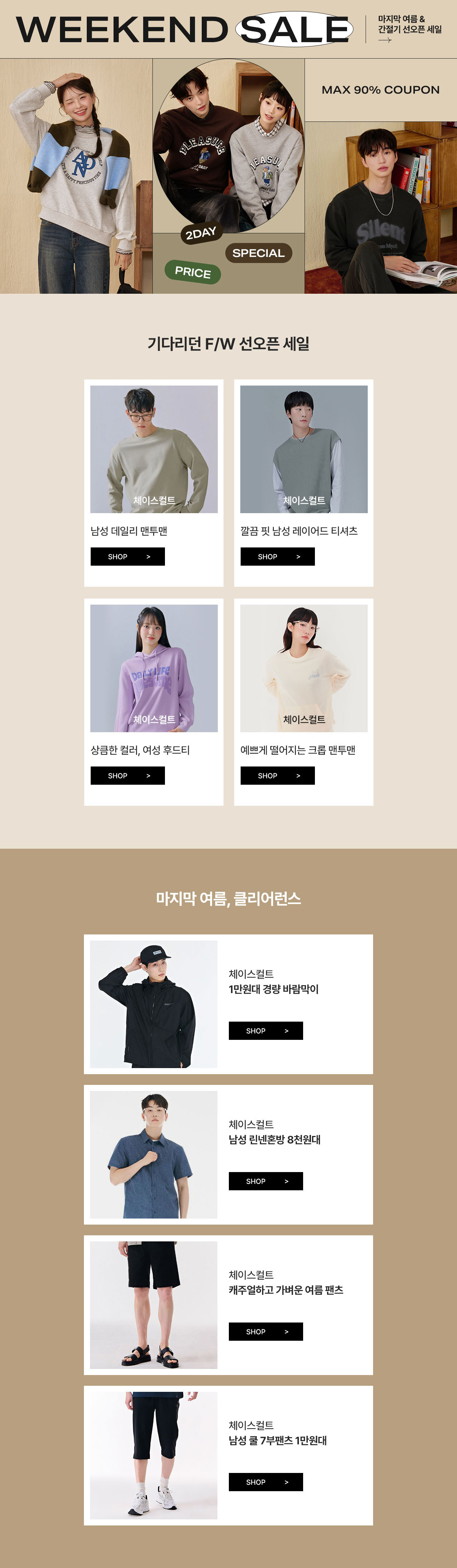Image resolution: width=457 pixels, height=1568 pixels.
Task: Shop the cropped sweatshirt
Action: [x=277, y=775]
